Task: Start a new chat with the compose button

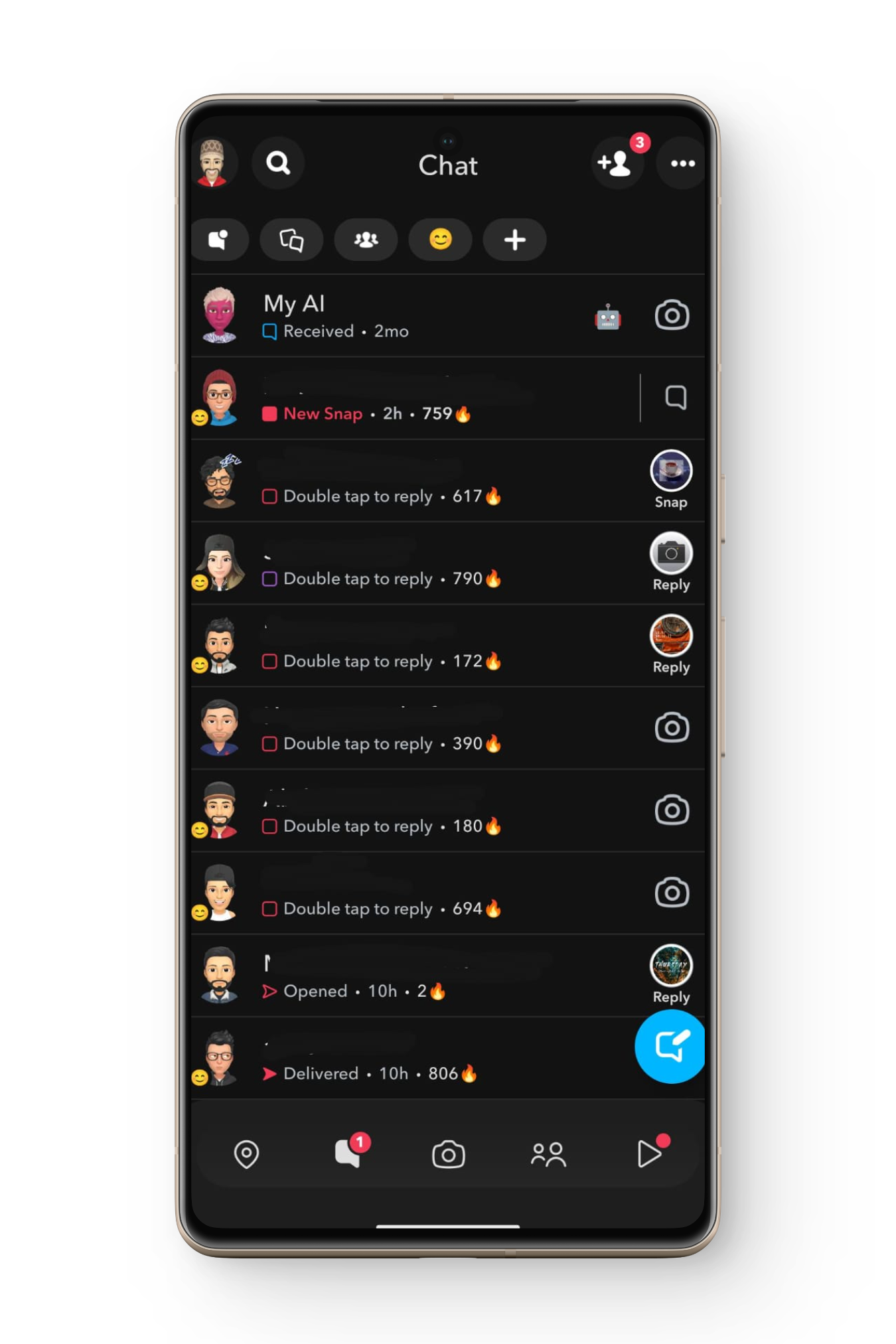Action: pyautogui.click(x=670, y=1047)
